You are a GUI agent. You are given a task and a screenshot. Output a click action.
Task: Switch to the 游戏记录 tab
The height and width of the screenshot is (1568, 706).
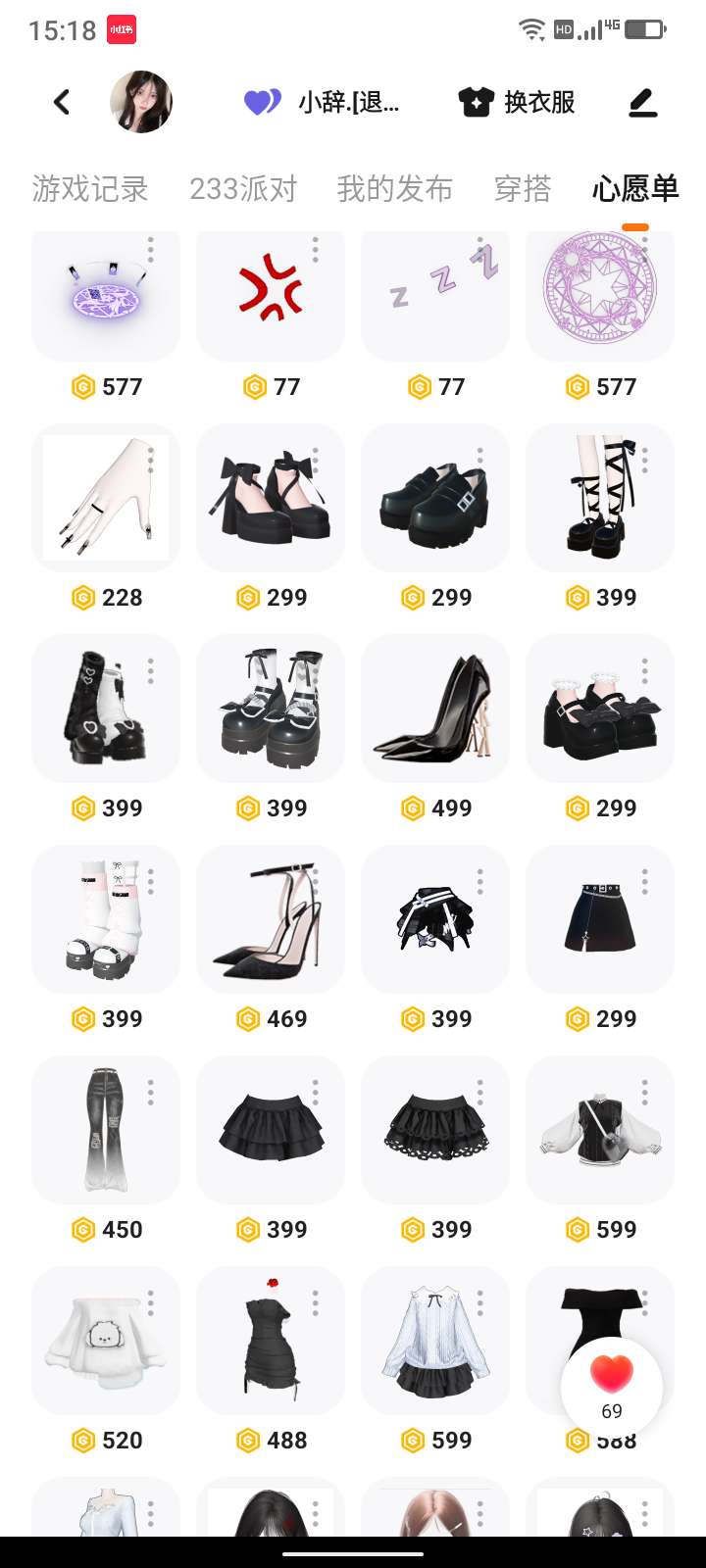(90, 188)
